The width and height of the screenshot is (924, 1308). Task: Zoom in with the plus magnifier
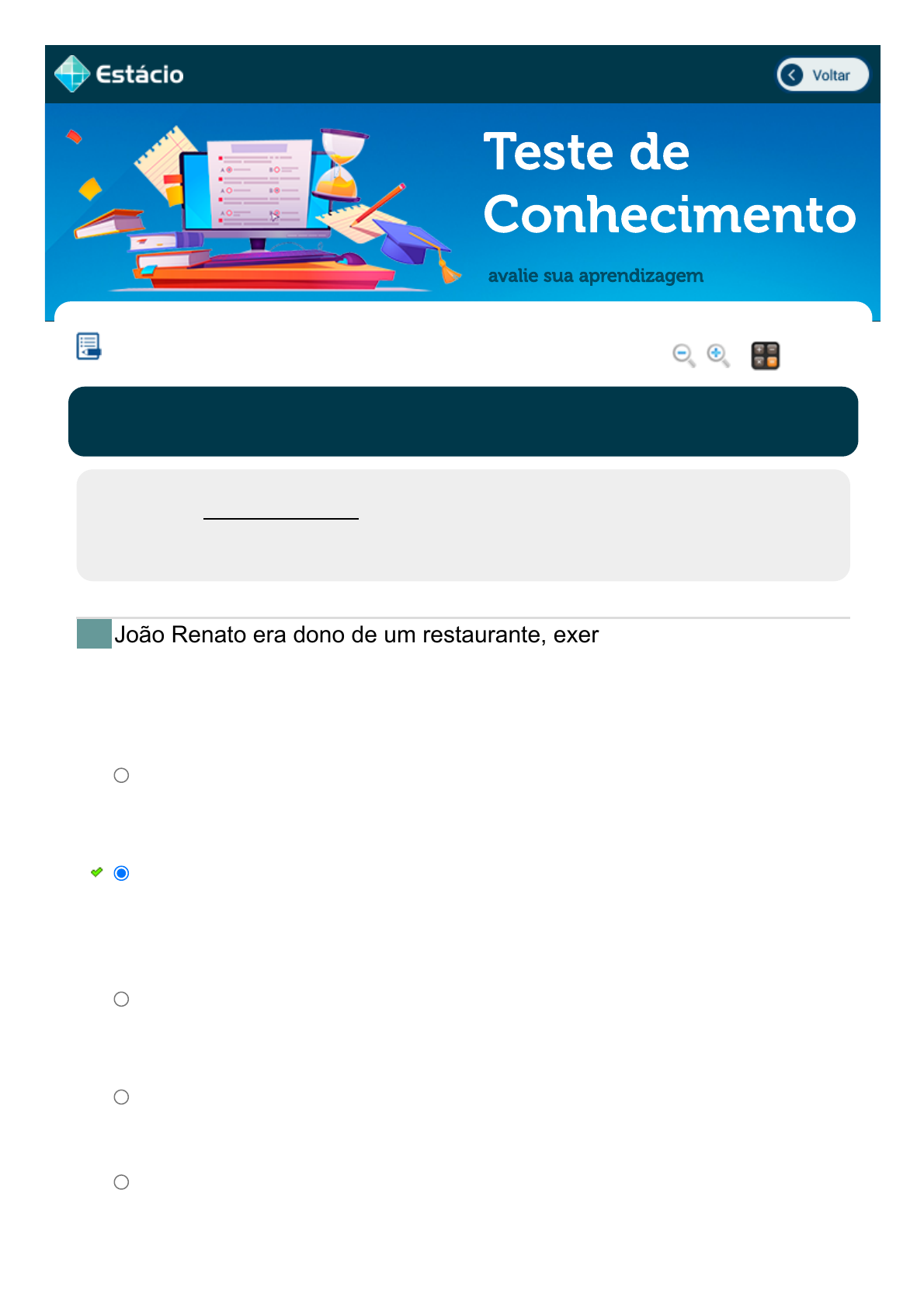pyautogui.click(x=717, y=355)
